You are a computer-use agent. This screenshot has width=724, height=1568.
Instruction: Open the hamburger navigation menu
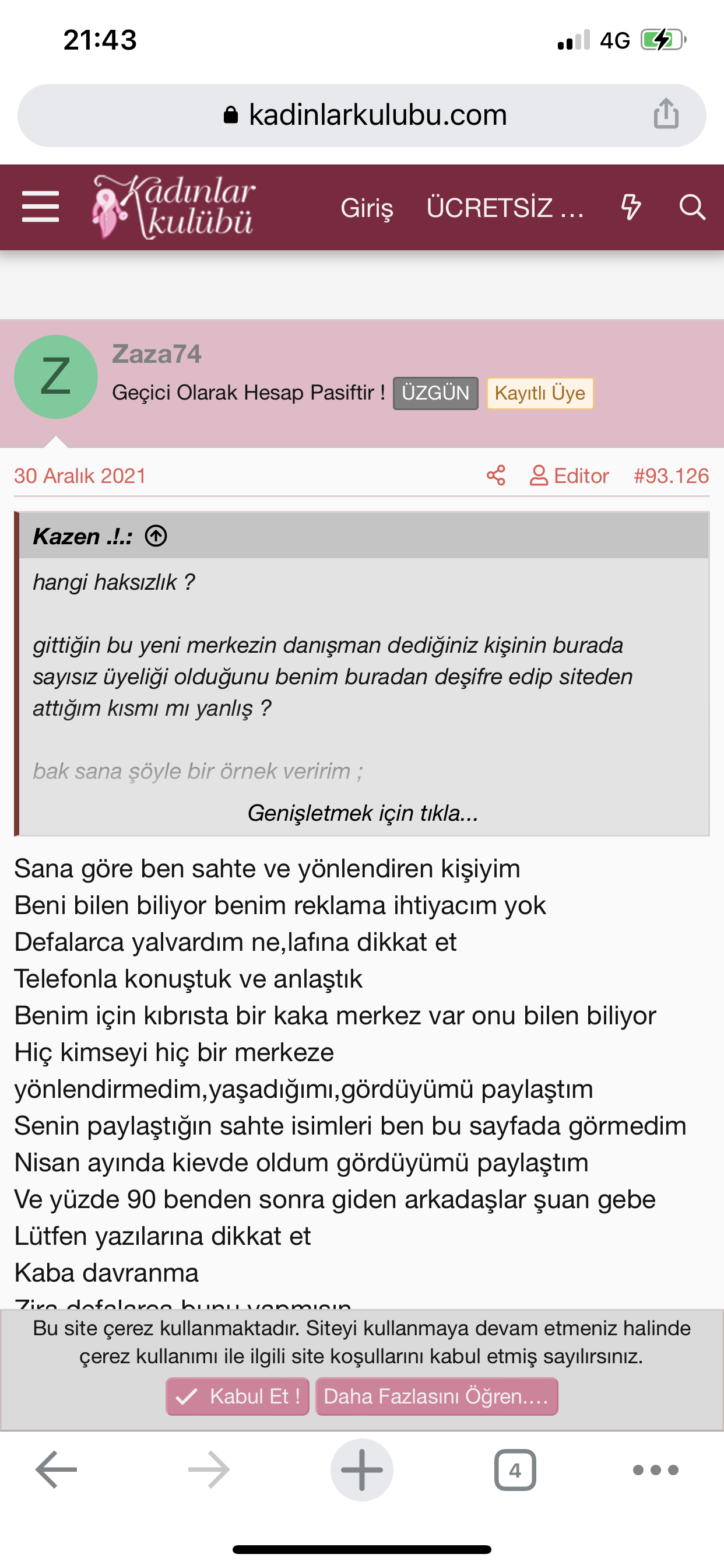40,207
